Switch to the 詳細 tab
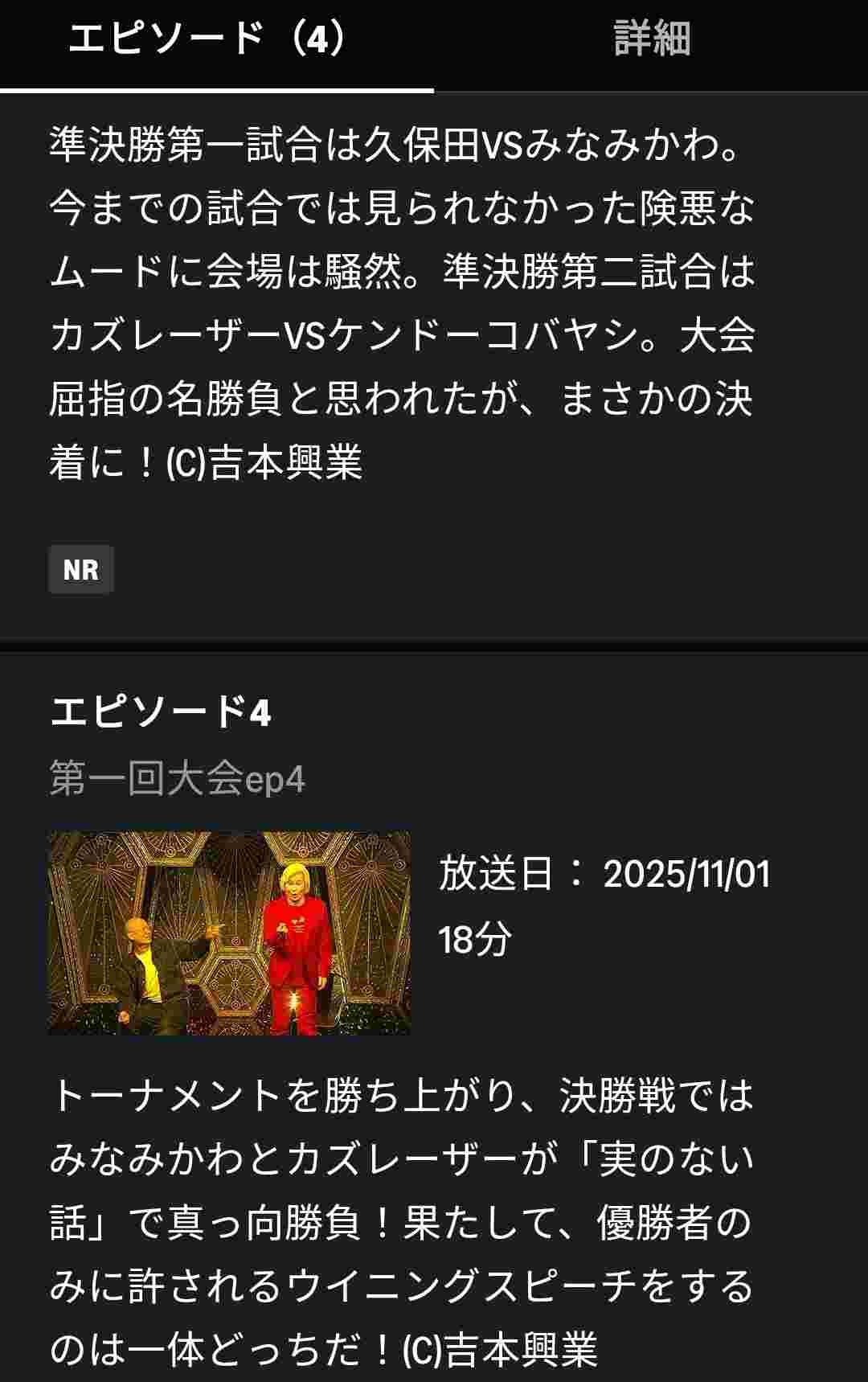 click(652, 39)
